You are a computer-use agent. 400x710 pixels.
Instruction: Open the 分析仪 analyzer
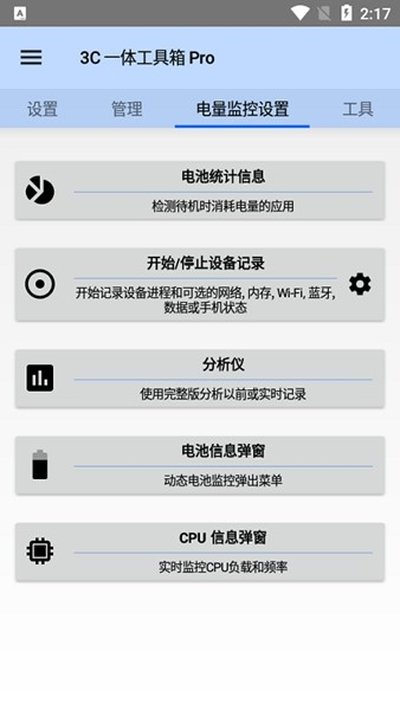click(x=200, y=379)
